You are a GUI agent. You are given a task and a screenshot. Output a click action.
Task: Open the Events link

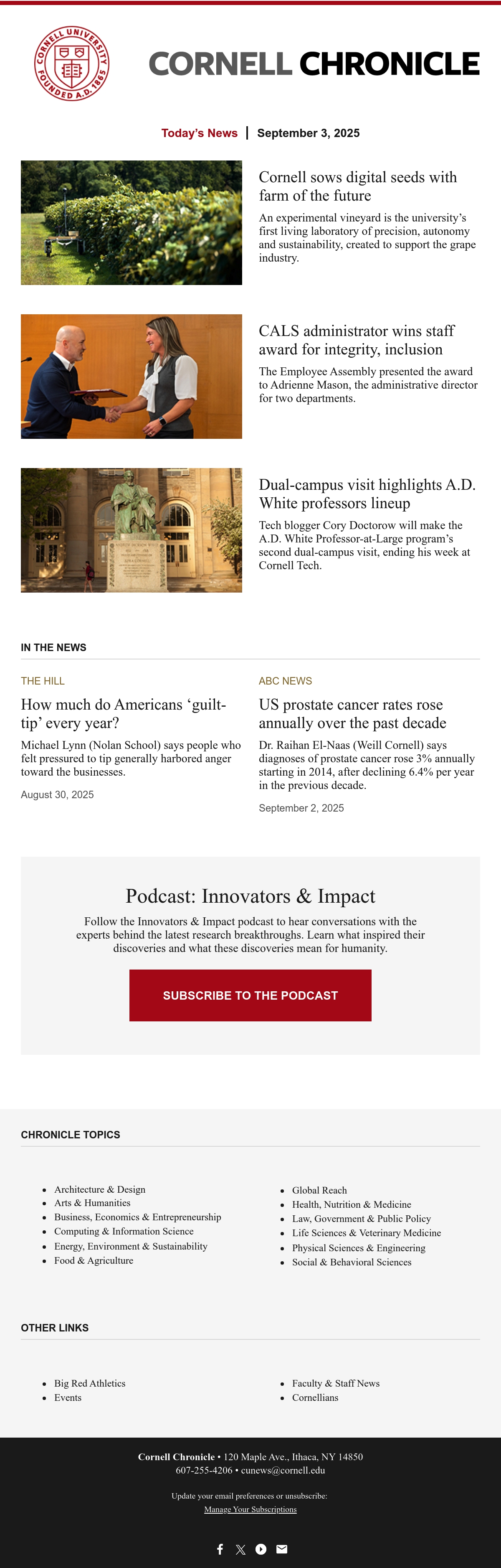tap(68, 1397)
